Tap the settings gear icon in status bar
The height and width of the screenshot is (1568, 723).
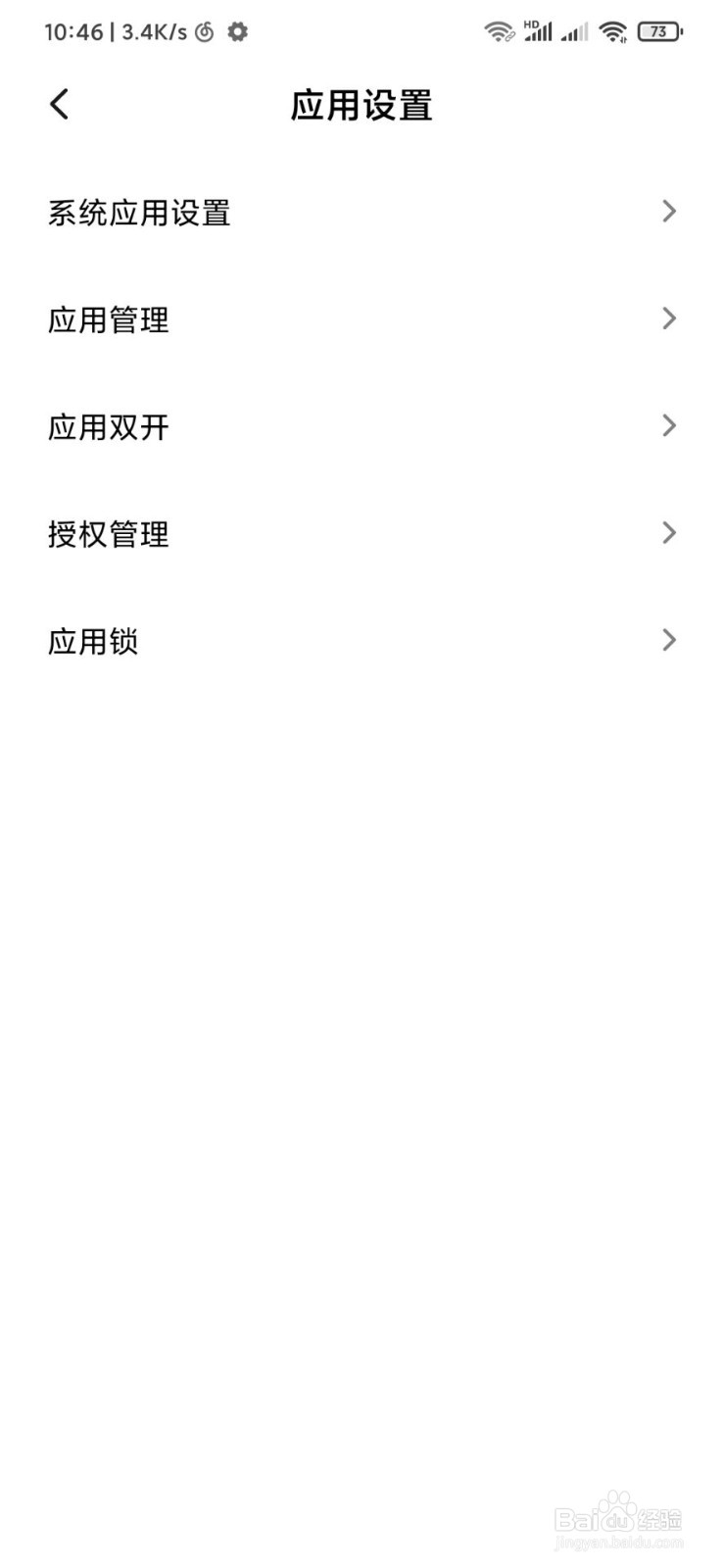238,31
